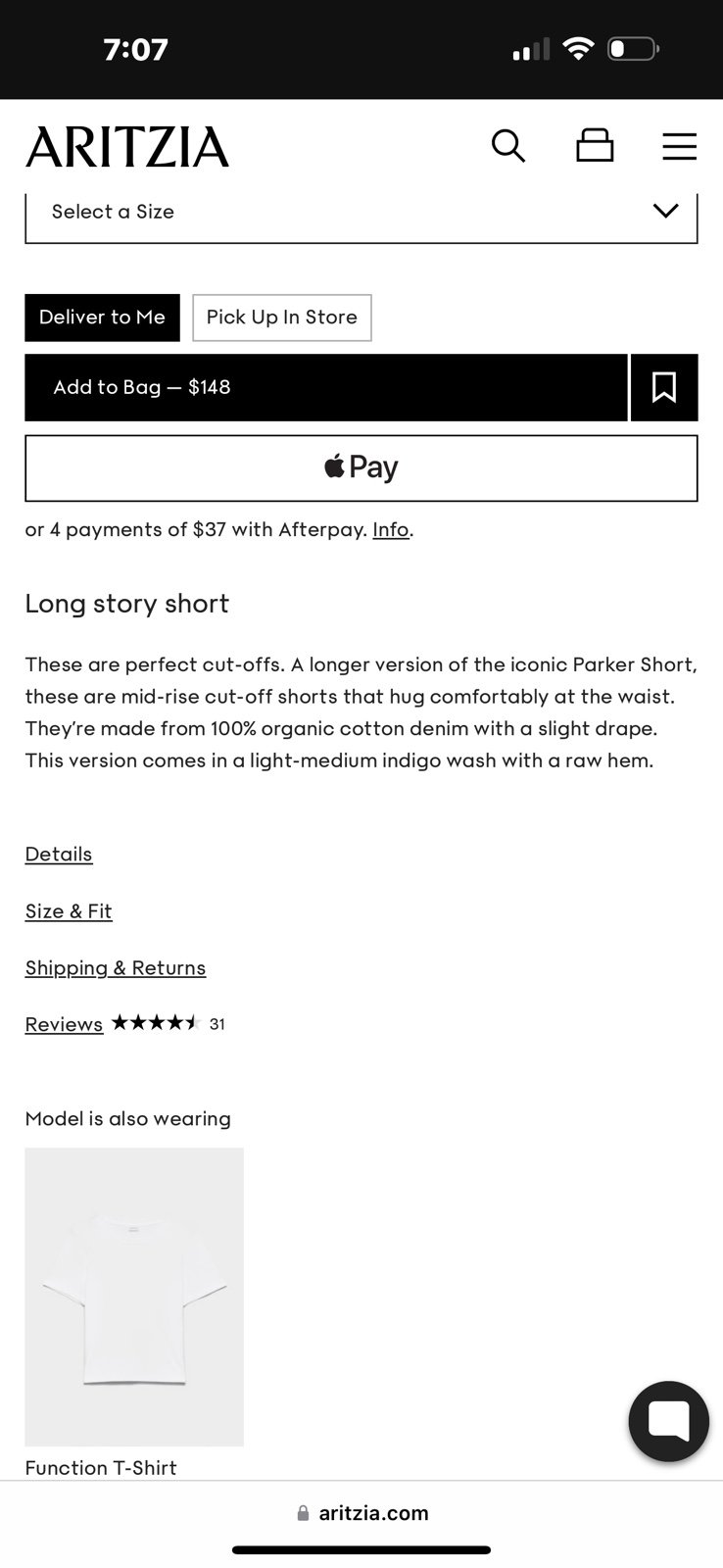Open the search magnifier icon
The image size is (723, 1568).
508,146
